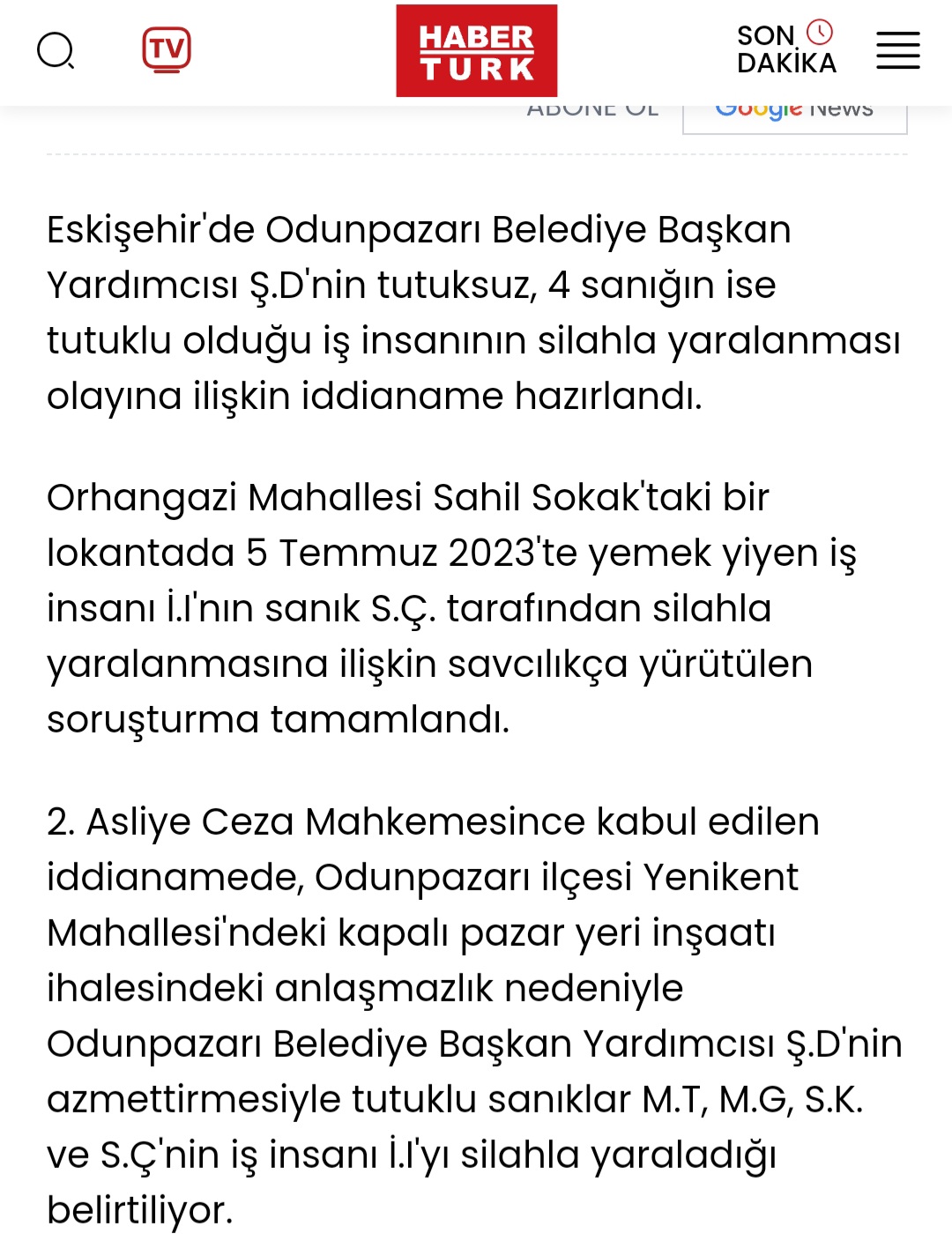Image resolution: width=952 pixels, height=1256 pixels.
Task: Go to Habertürk homepage via logo
Action: click(x=476, y=51)
